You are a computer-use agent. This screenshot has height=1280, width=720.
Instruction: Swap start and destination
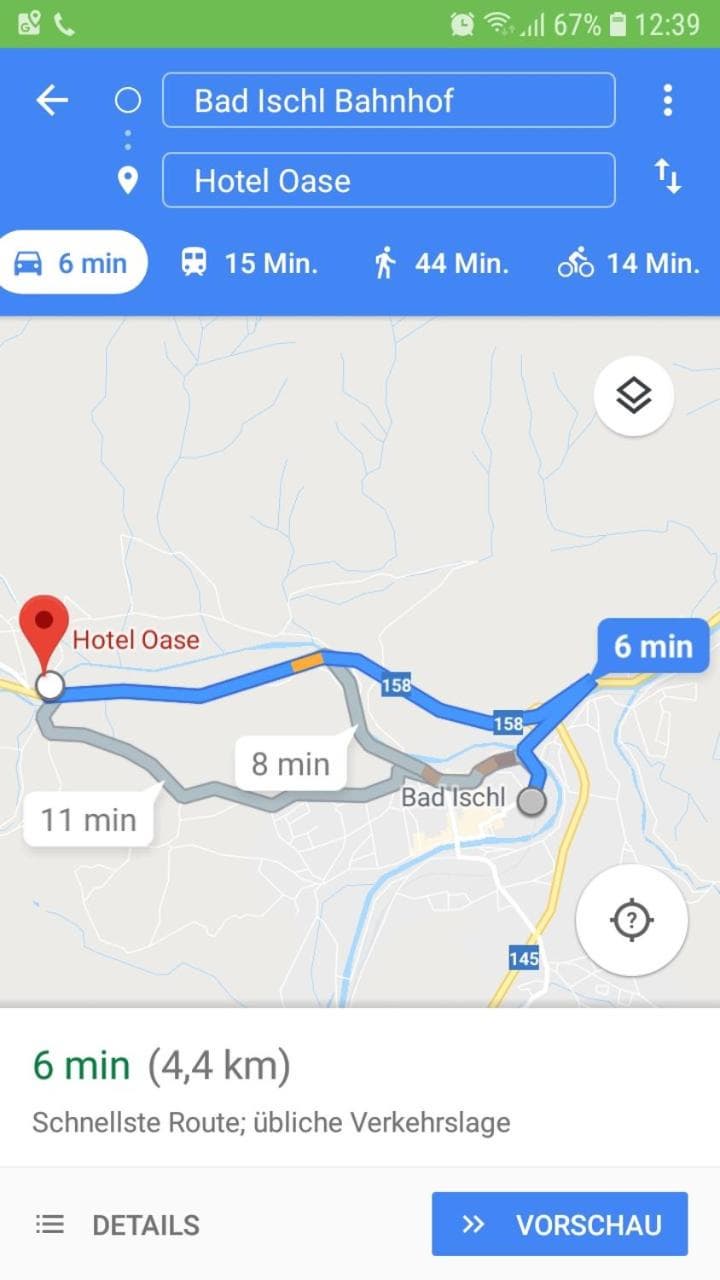point(667,178)
